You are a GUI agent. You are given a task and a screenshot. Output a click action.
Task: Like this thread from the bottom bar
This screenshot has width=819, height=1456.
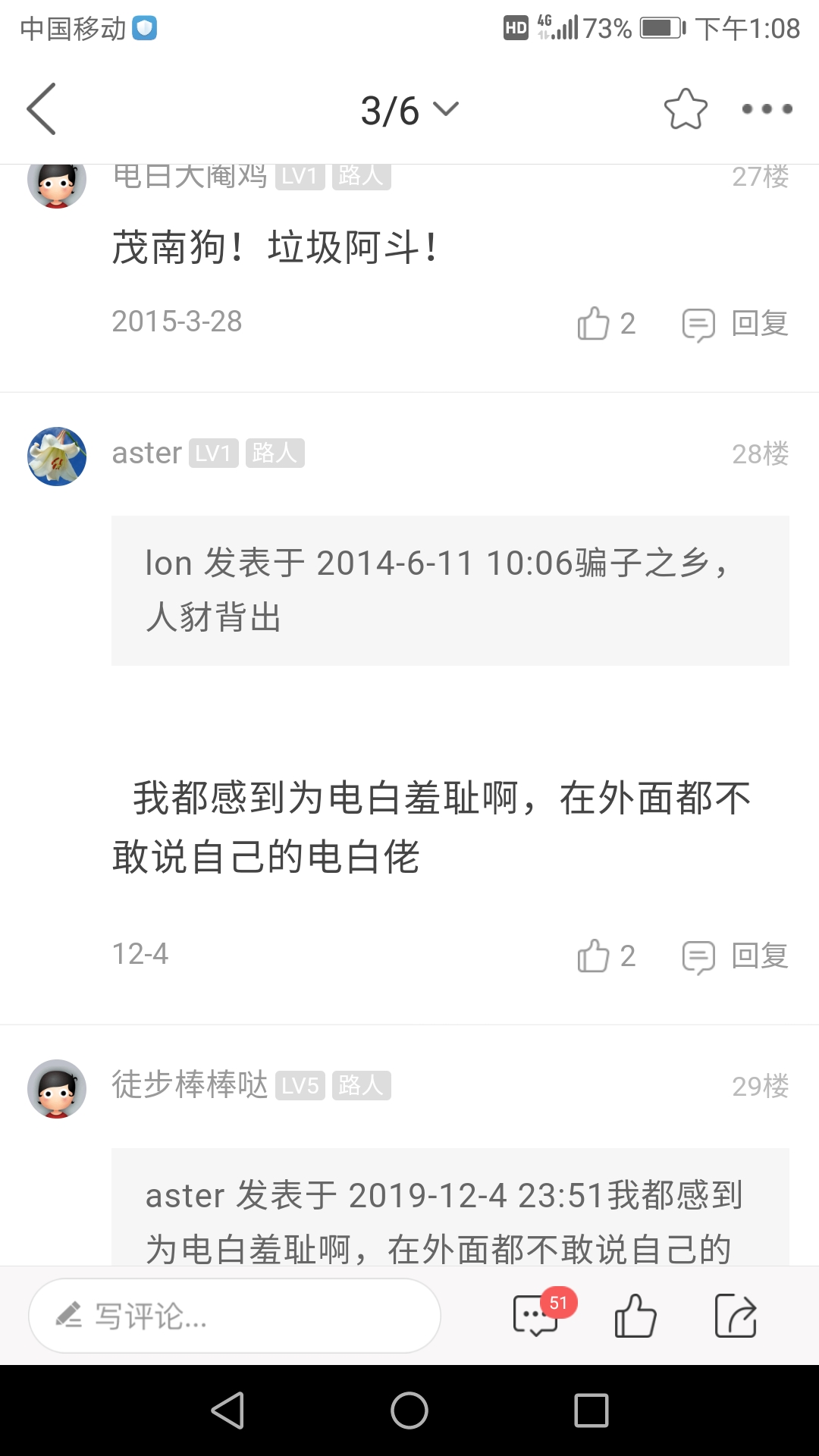(x=635, y=1315)
